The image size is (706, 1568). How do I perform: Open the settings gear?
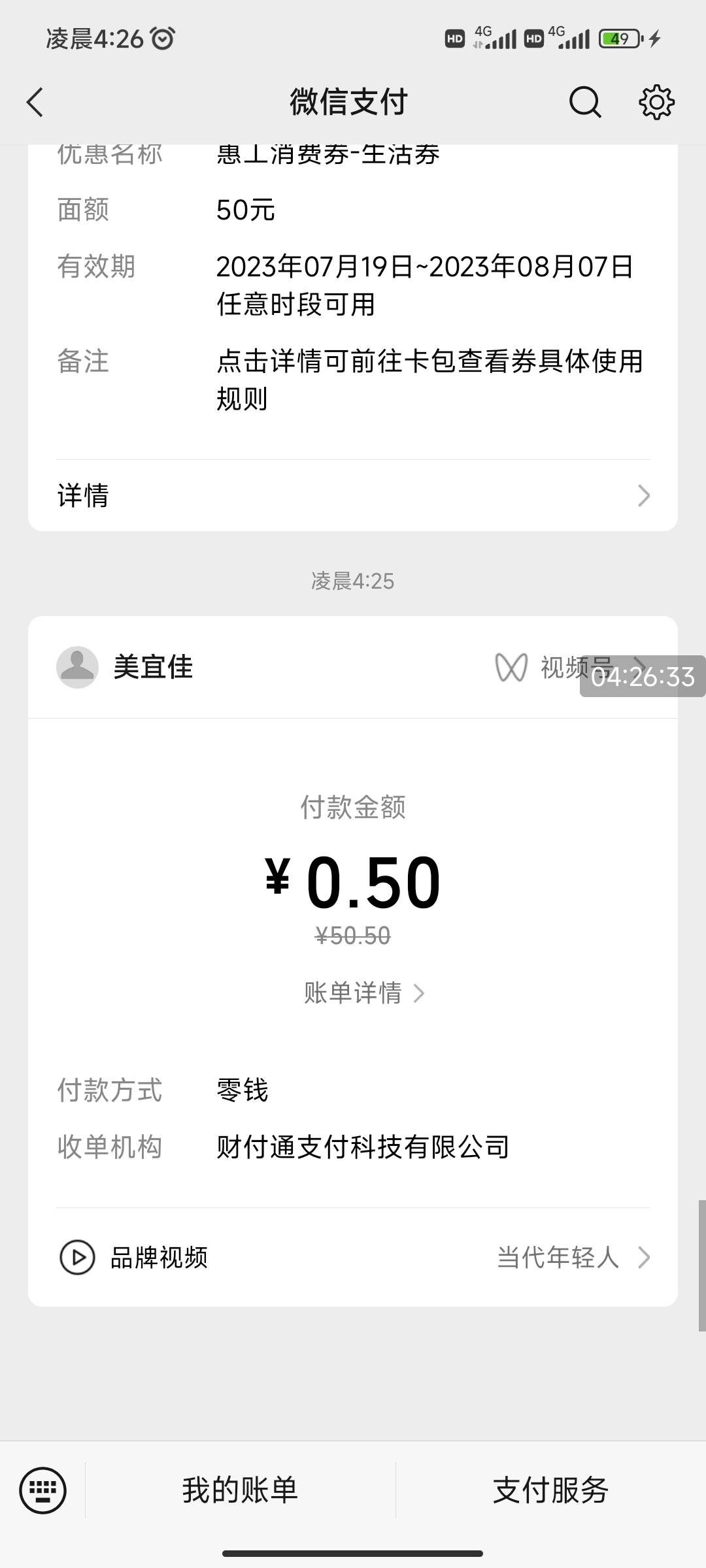(x=656, y=103)
